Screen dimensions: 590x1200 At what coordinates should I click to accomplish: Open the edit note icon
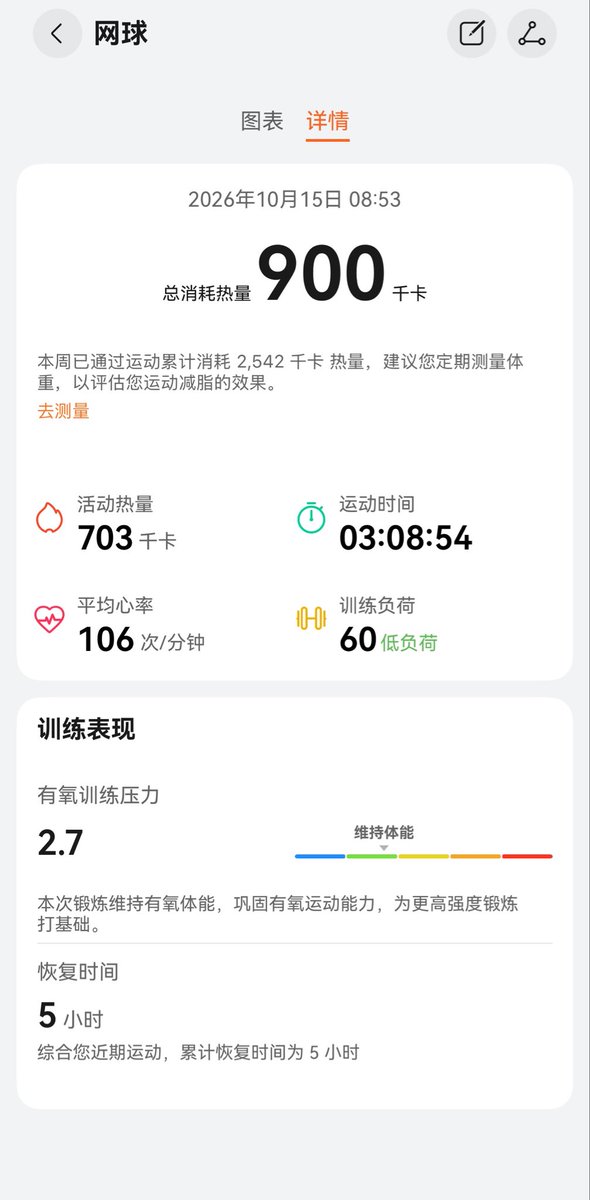click(472, 33)
